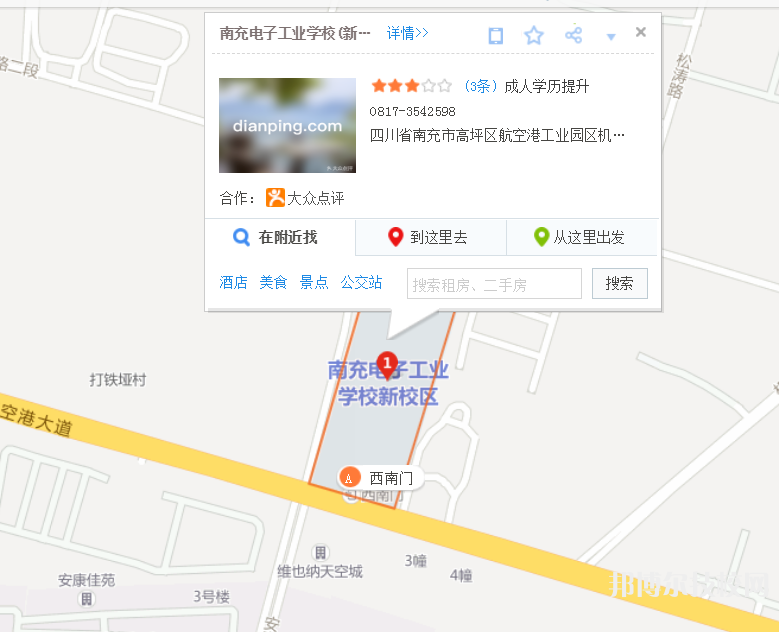Screen dimensions: 779x632
Task: Search nearby 酒店
Action: coord(233,283)
